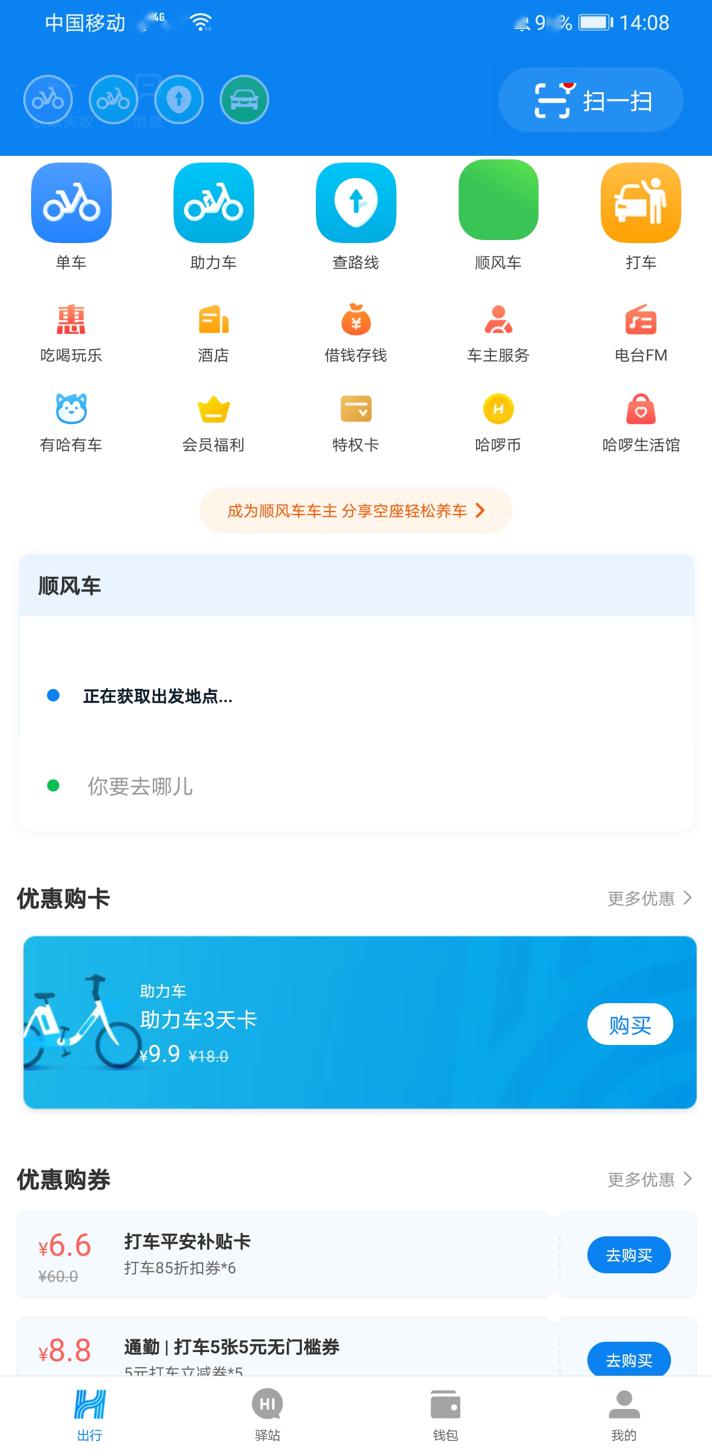The width and height of the screenshot is (712, 1452).
Task: Switch to the 我的 profile tab
Action: point(623,1414)
